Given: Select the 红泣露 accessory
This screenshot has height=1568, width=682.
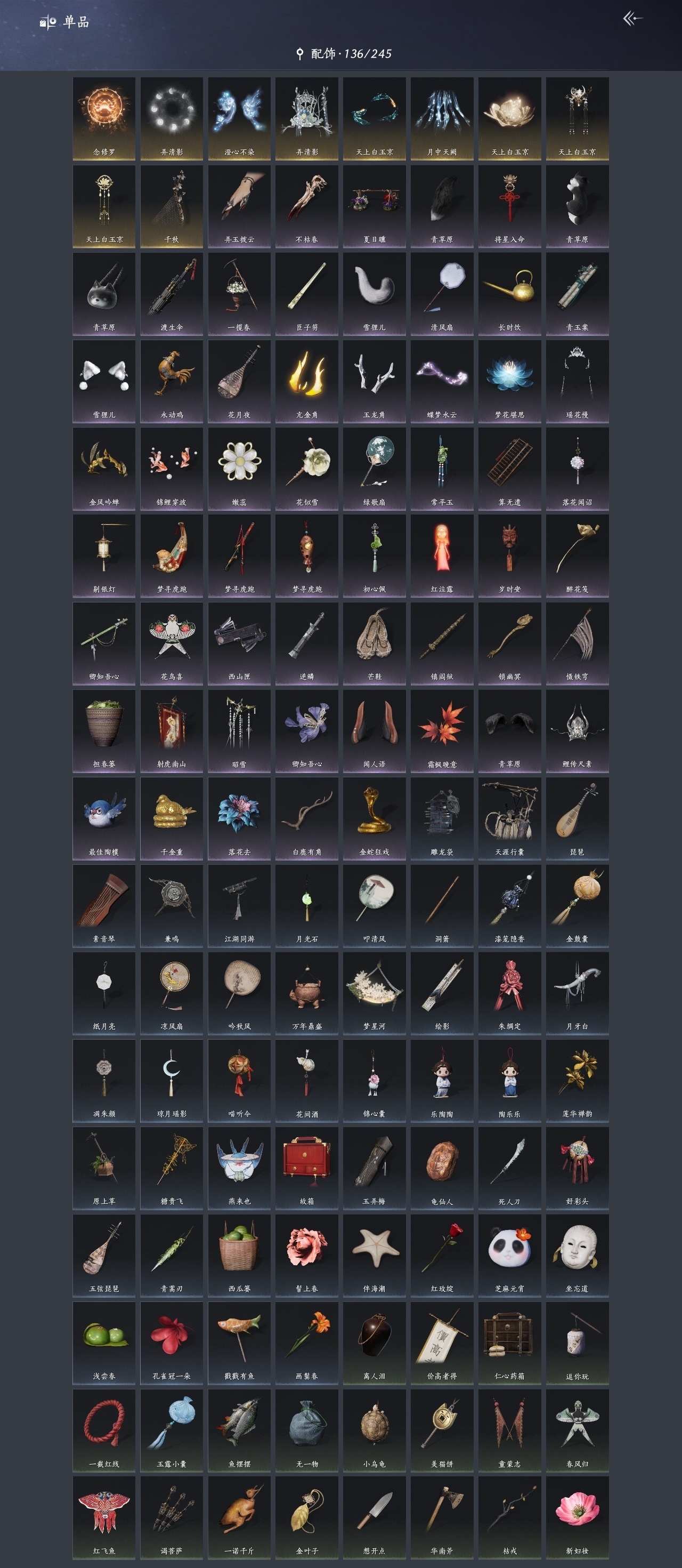Looking at the screenshot, I should point(442,556).
